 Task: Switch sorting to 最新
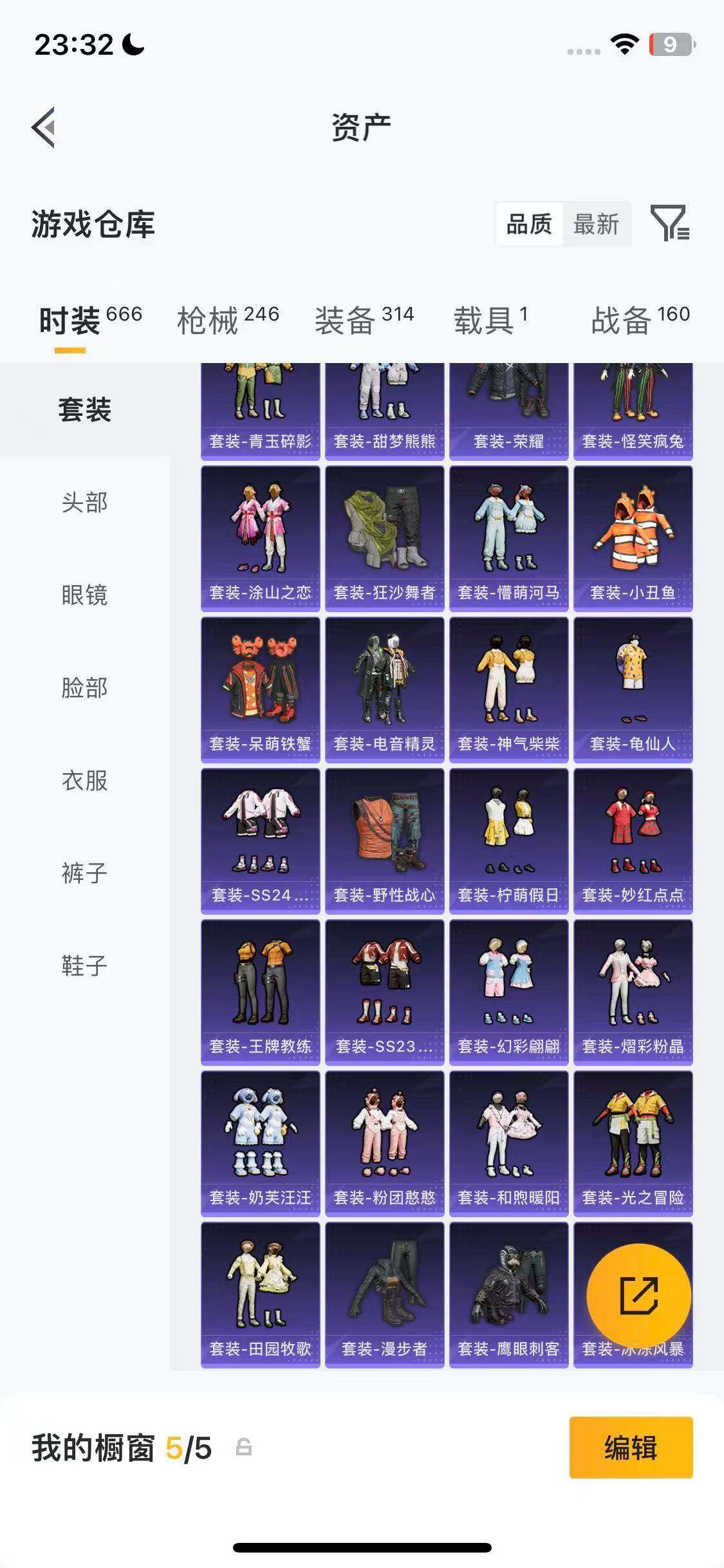pyautogui.click(x=595, y=225)
